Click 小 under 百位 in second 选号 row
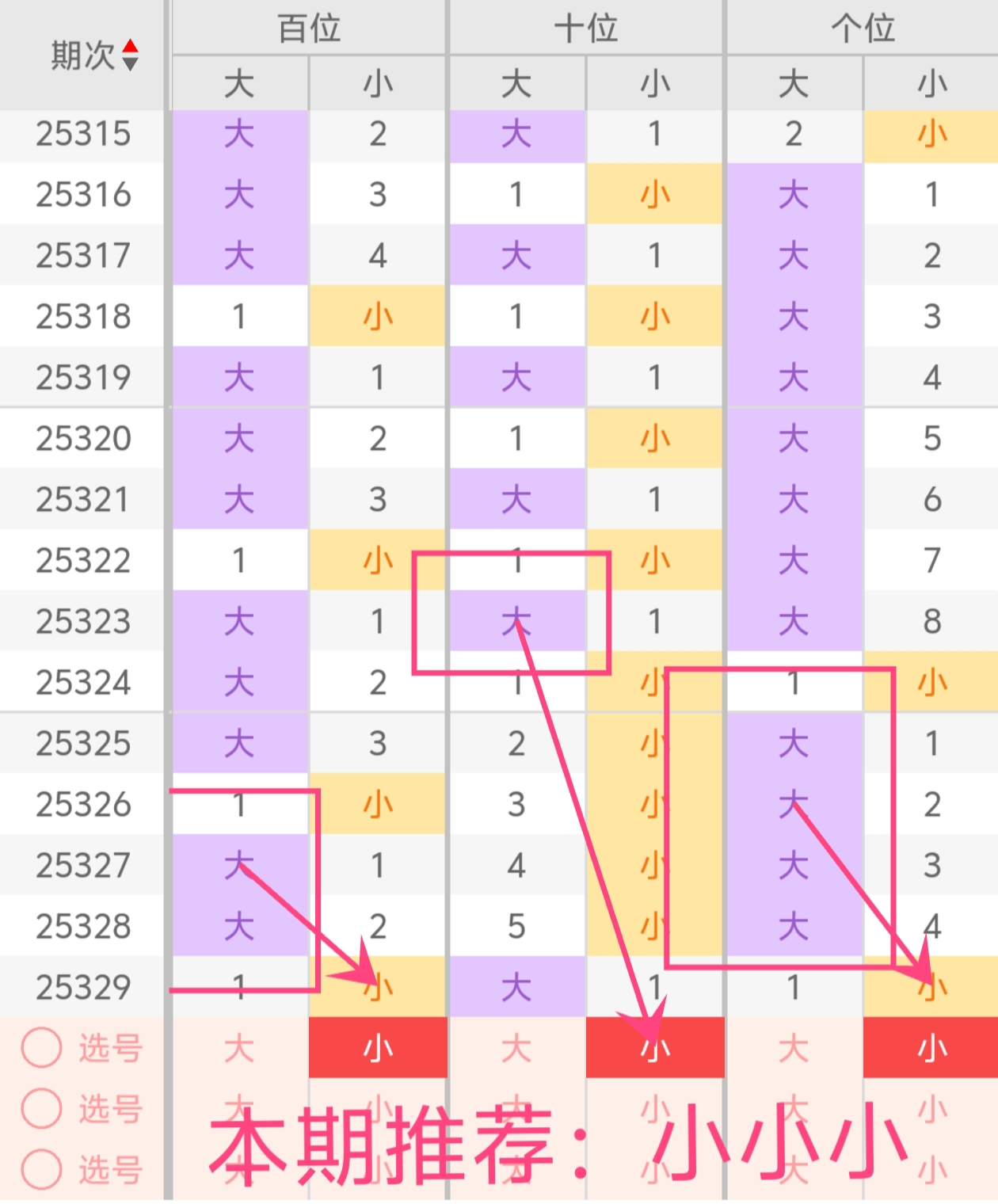Screen dimensions: 998x1204 [x=378, y=1109]
